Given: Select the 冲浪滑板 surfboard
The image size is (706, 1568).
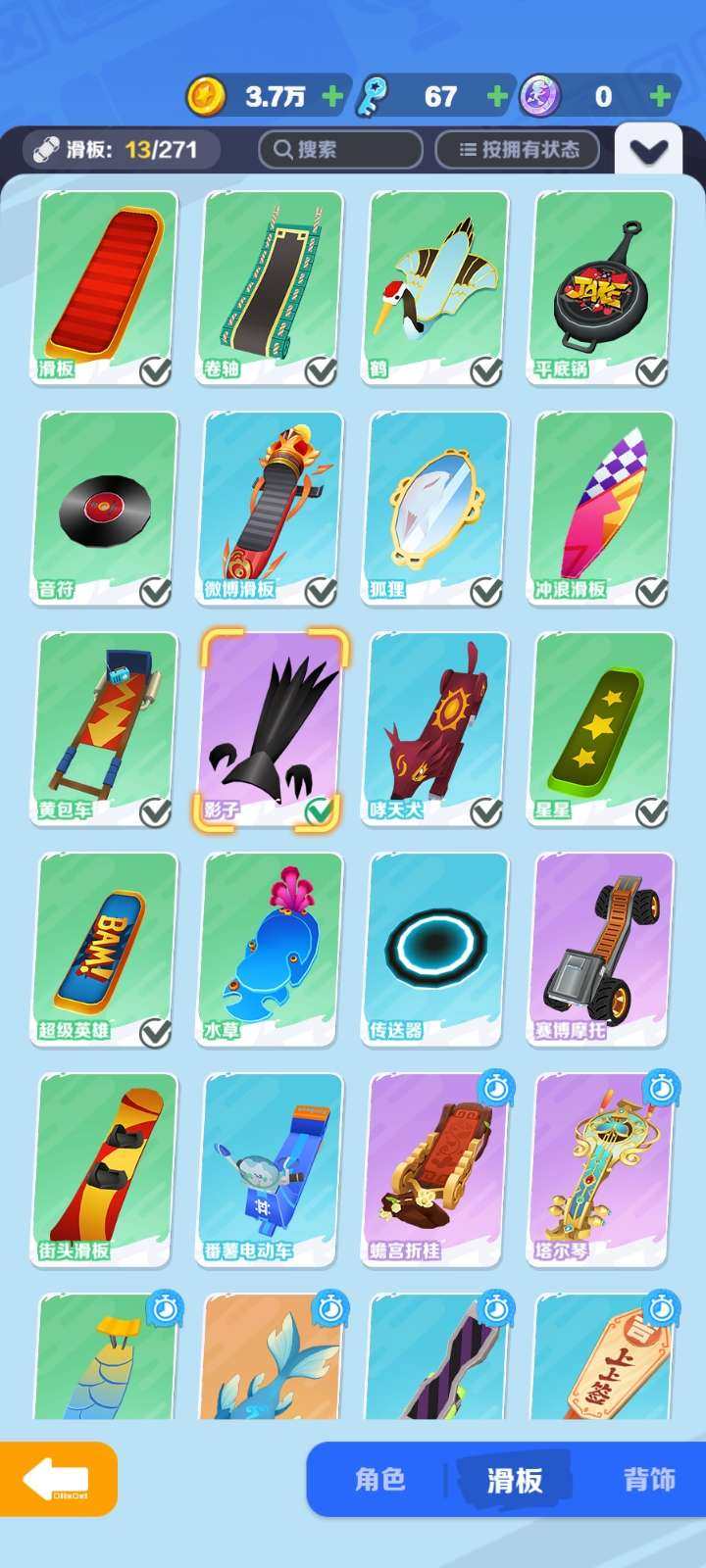Looking at the screenshot, I should 603,508.
